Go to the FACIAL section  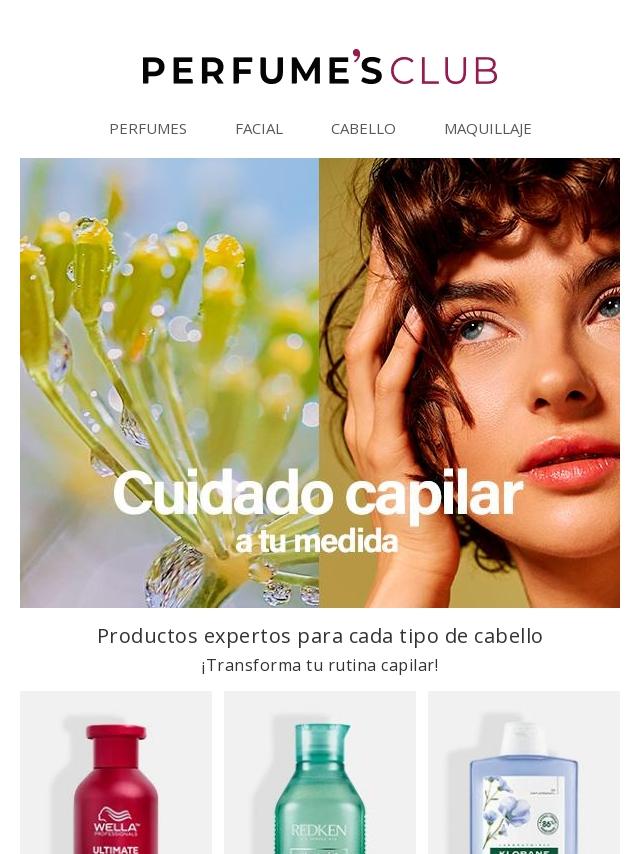coord(259,129)
